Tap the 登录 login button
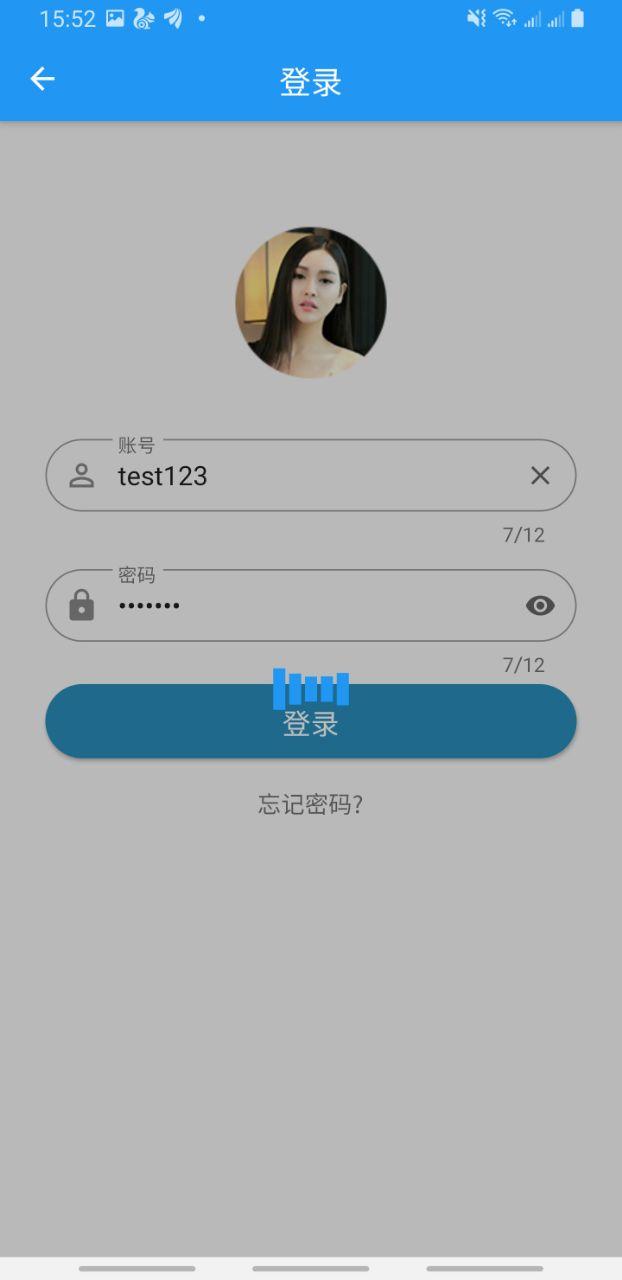The image size is (622, 1280). [311, 721]
